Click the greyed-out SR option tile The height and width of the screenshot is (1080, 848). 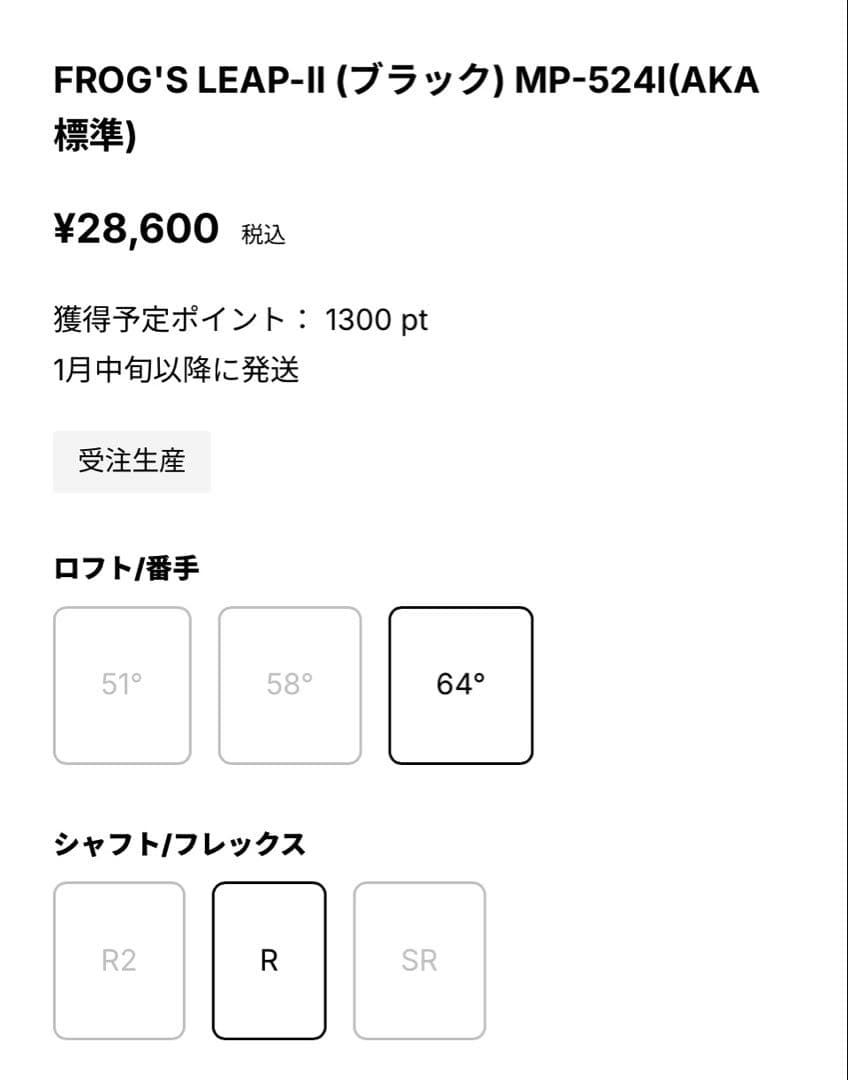pos(420,958)
